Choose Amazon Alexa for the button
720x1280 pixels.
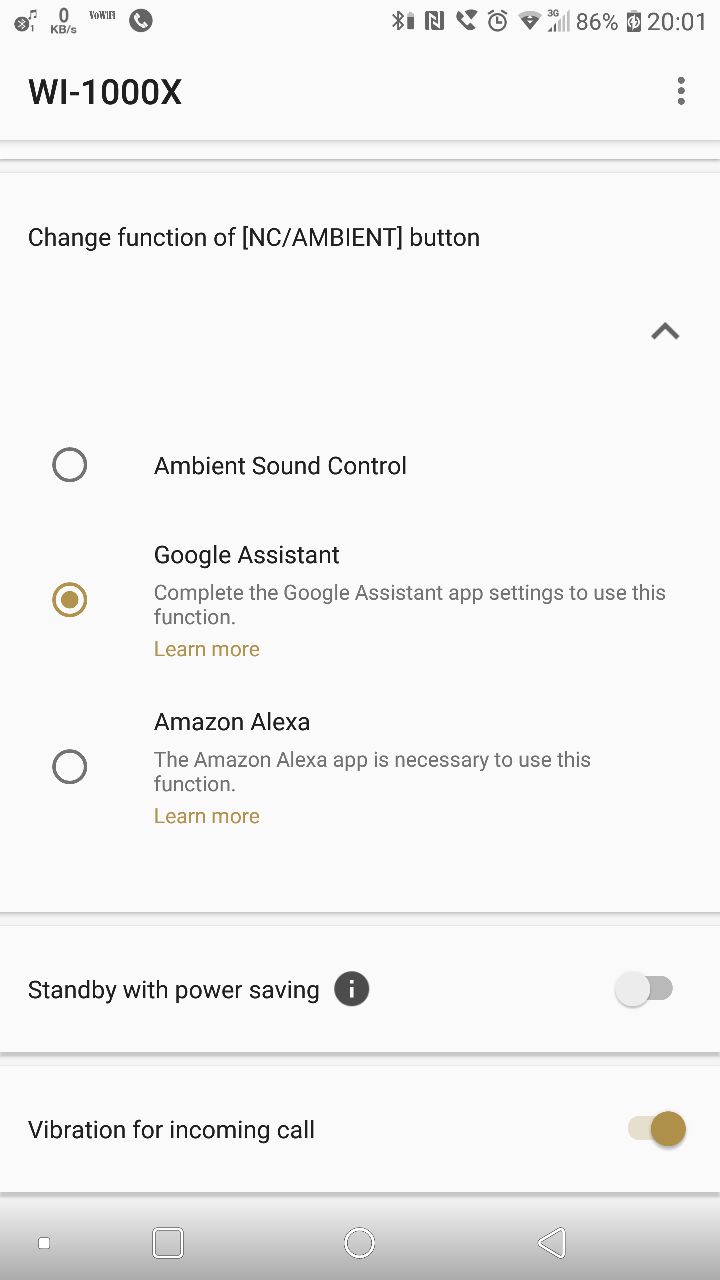click(70, 767)
